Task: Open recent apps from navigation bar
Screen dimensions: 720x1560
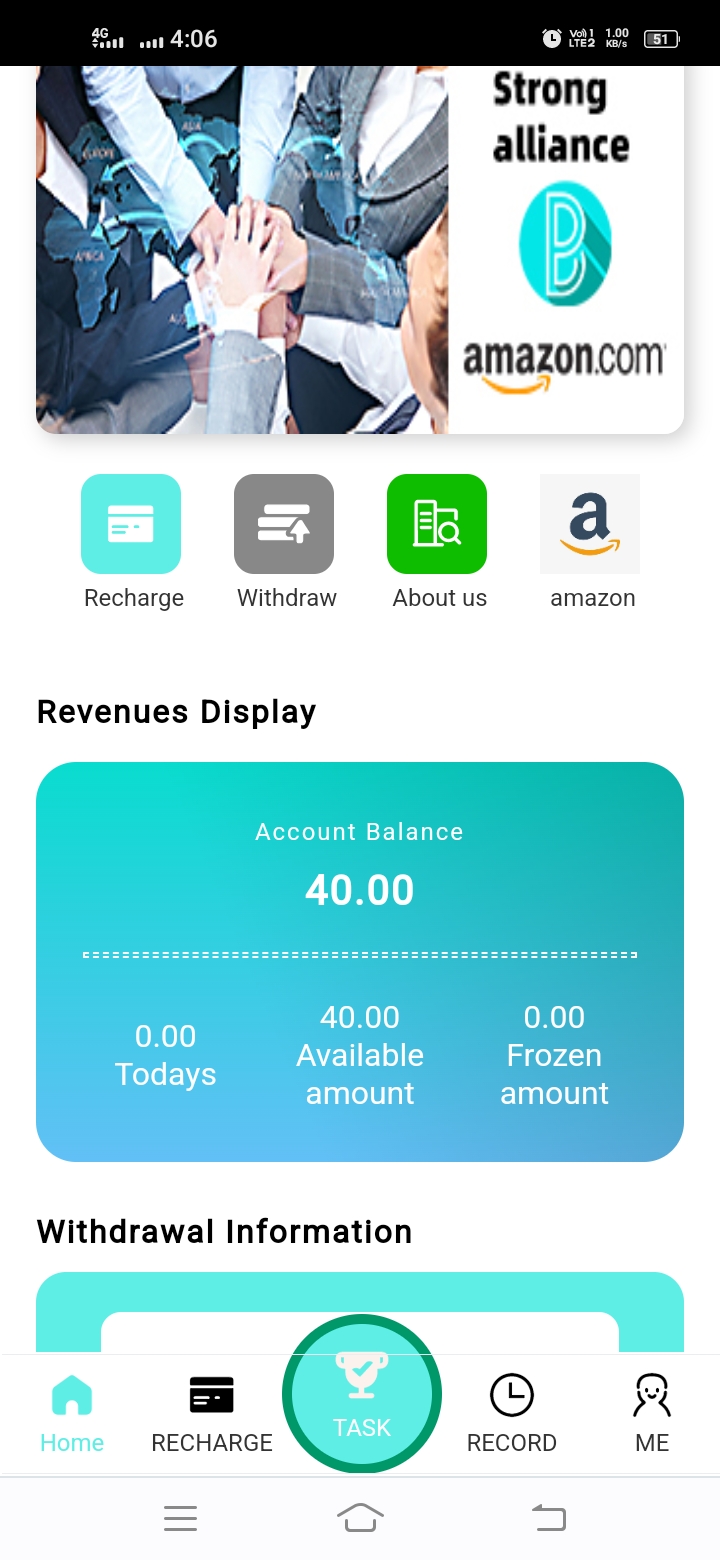Action: [x=180, y=1519]
